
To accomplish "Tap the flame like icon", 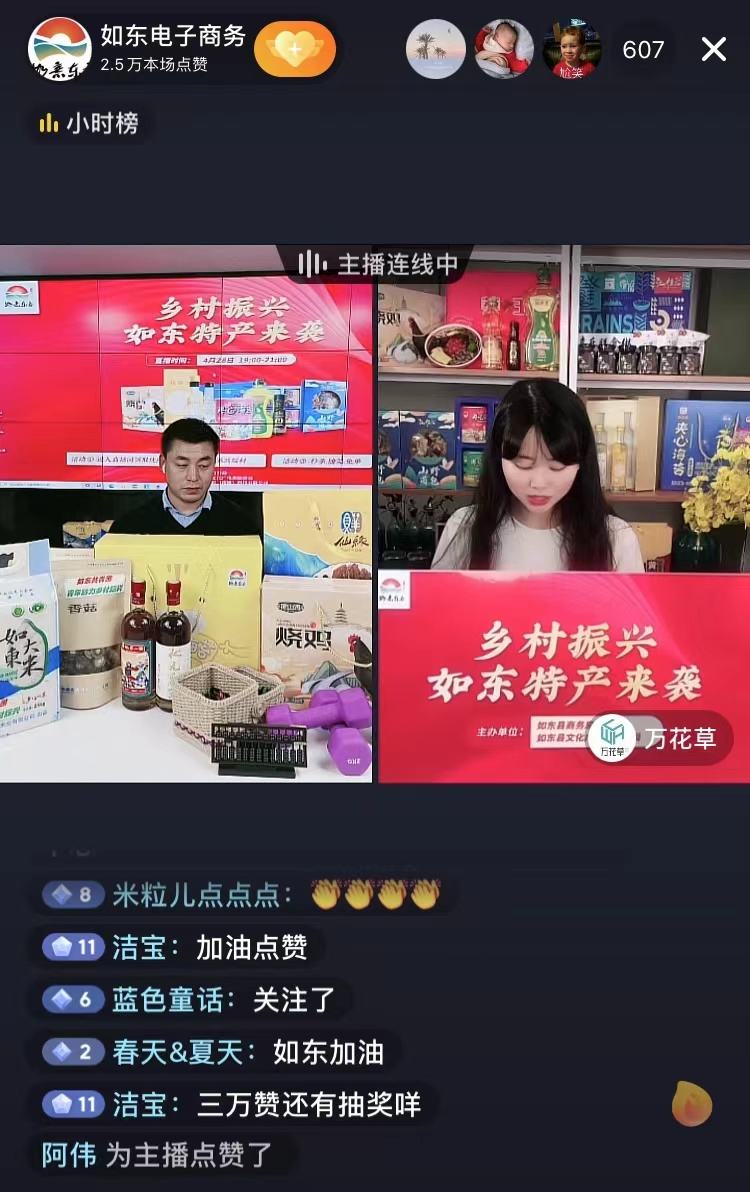I will coord(691,1104).
